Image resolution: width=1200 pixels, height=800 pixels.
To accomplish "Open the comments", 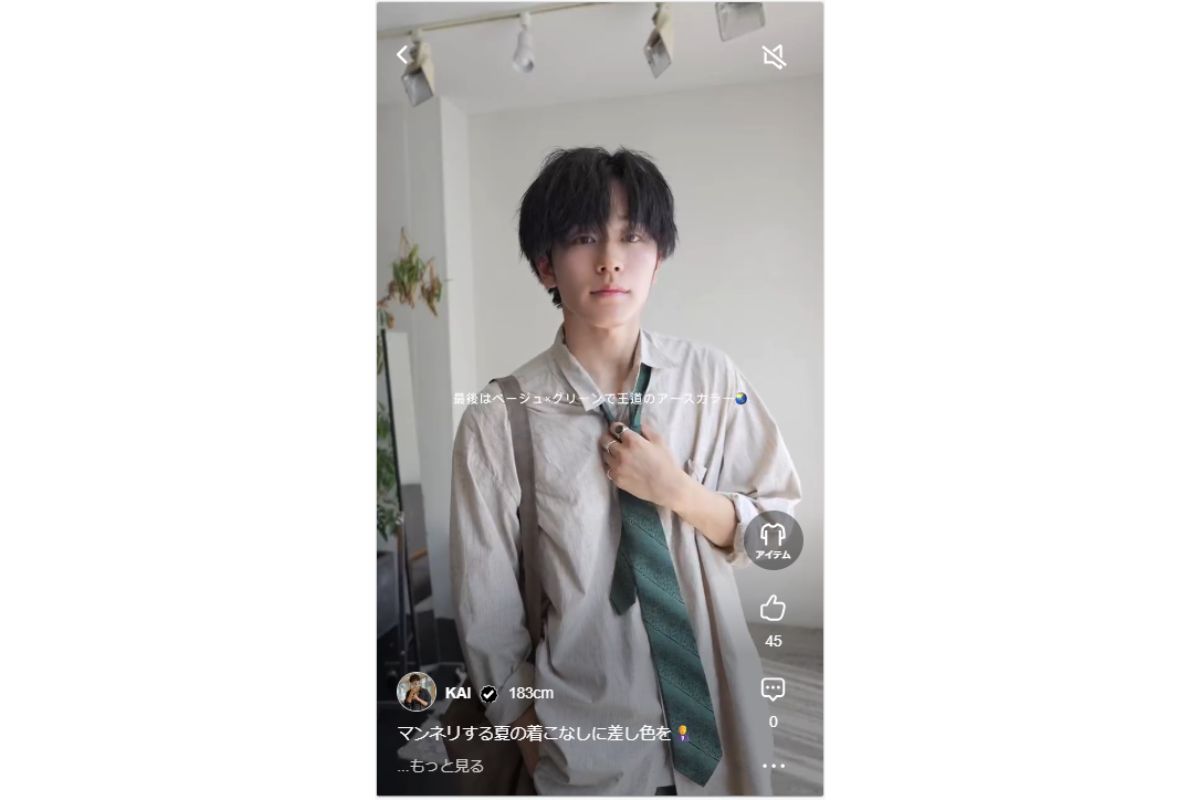I will coord(773,689).
